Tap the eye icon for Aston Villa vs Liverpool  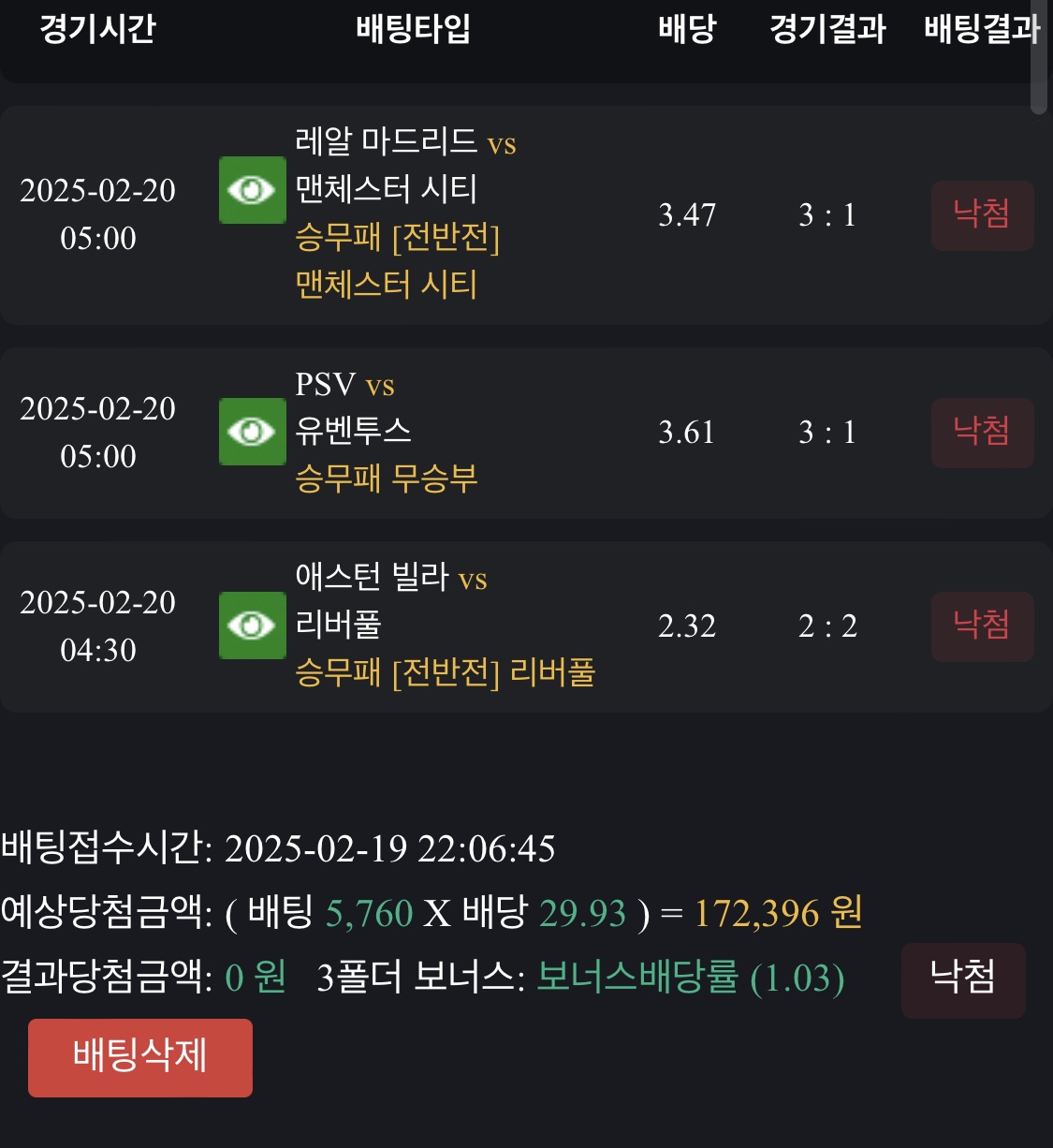(x=252, y=625)
